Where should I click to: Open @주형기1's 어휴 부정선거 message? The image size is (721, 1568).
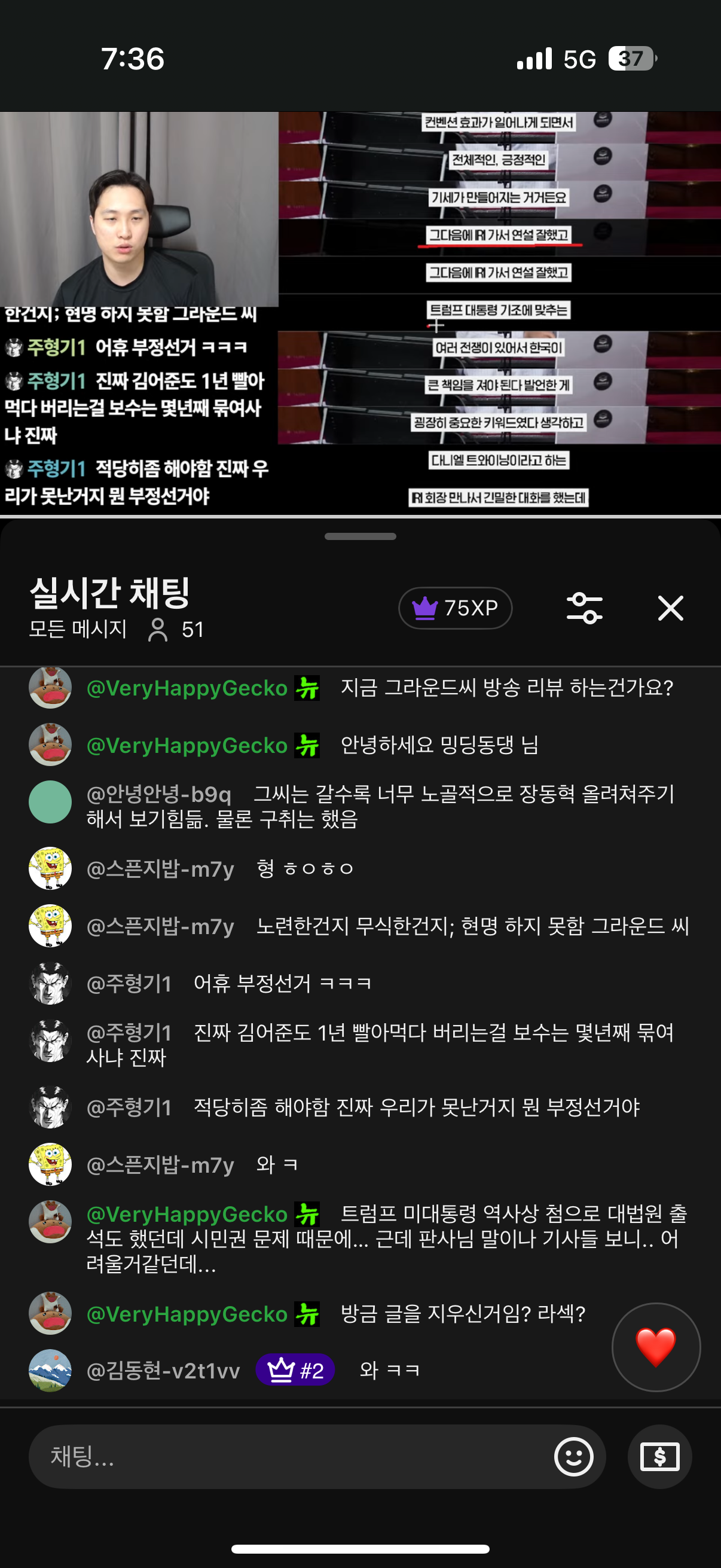pos(282,983)
